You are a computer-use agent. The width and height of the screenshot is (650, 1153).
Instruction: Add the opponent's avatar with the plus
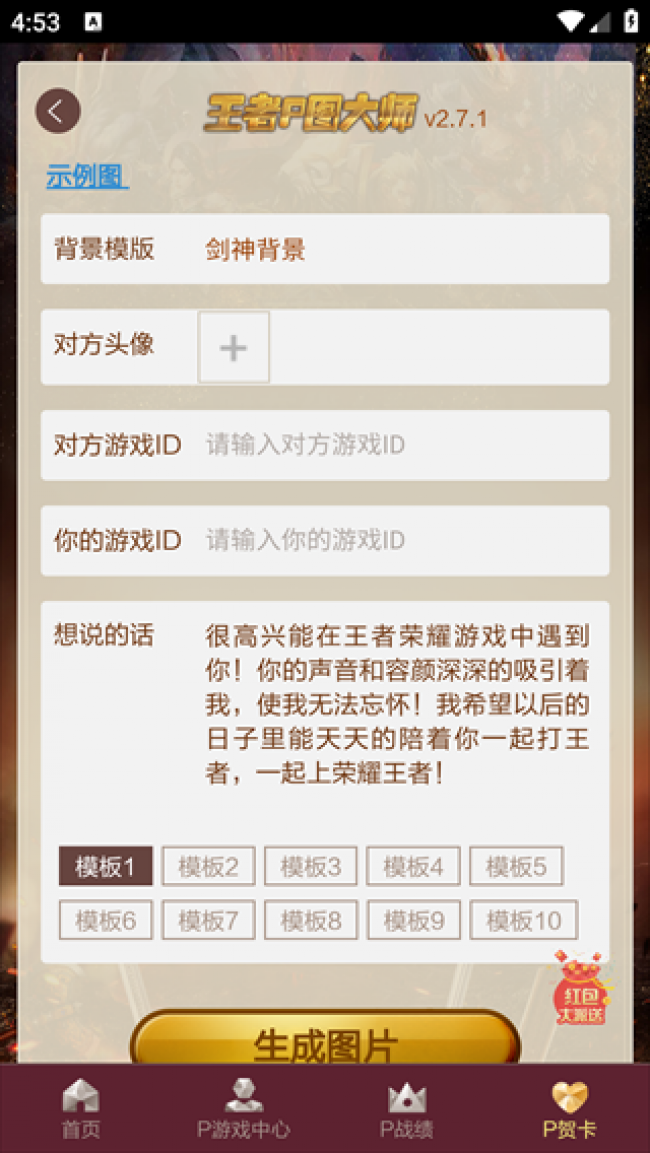click(234, 347)
